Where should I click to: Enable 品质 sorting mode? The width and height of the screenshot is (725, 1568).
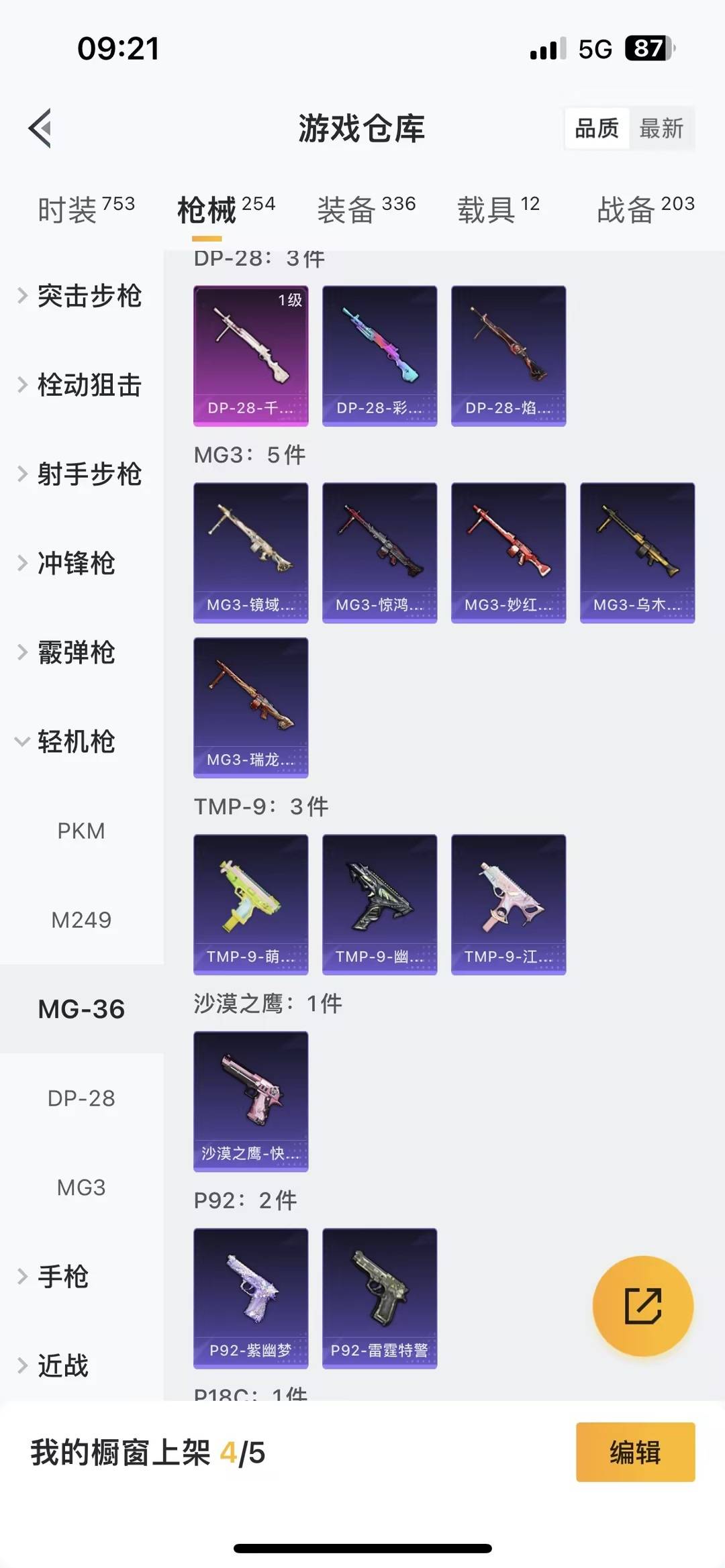(597, 128)
